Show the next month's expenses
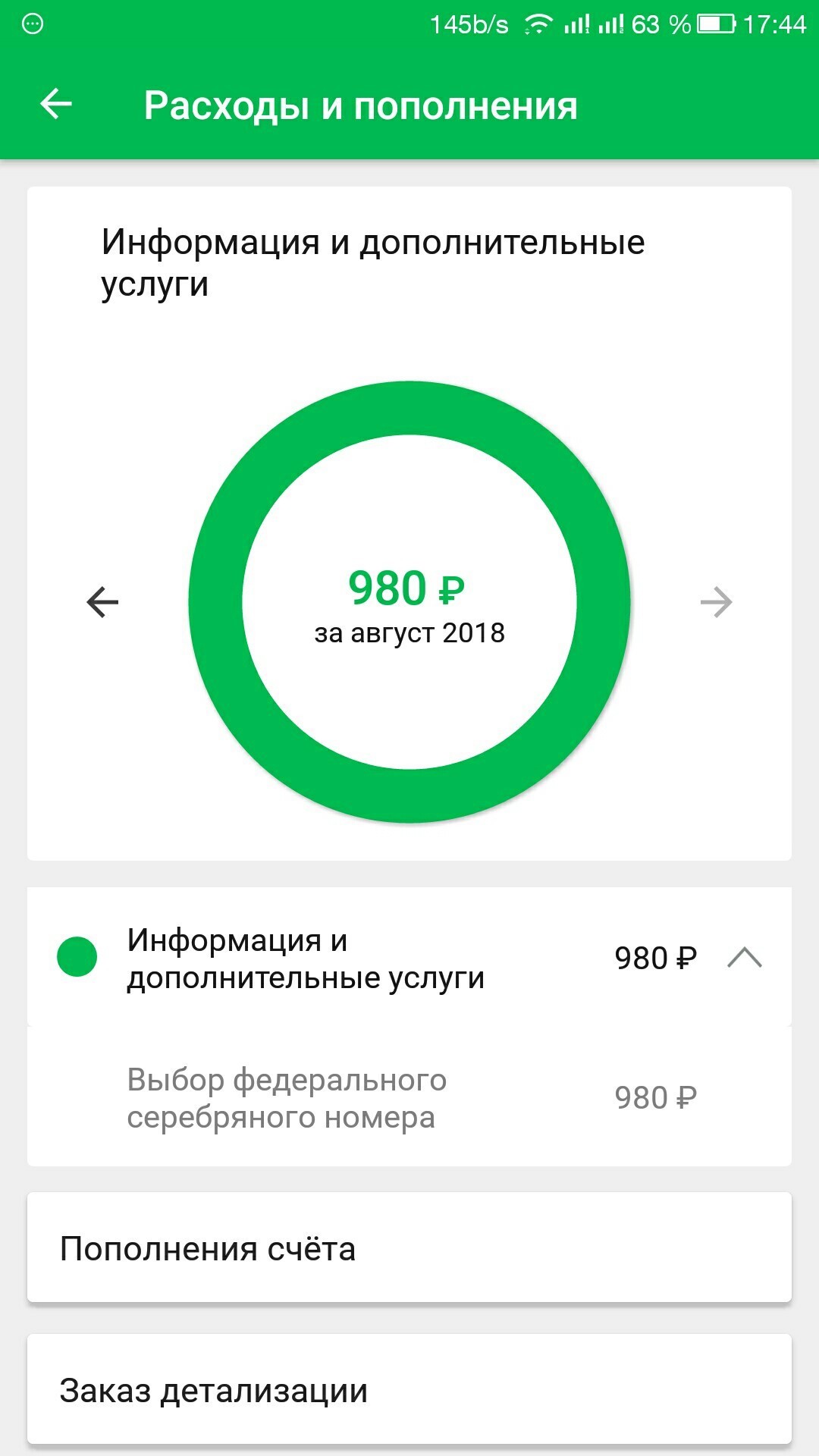819x1456 pixels. 716,602
